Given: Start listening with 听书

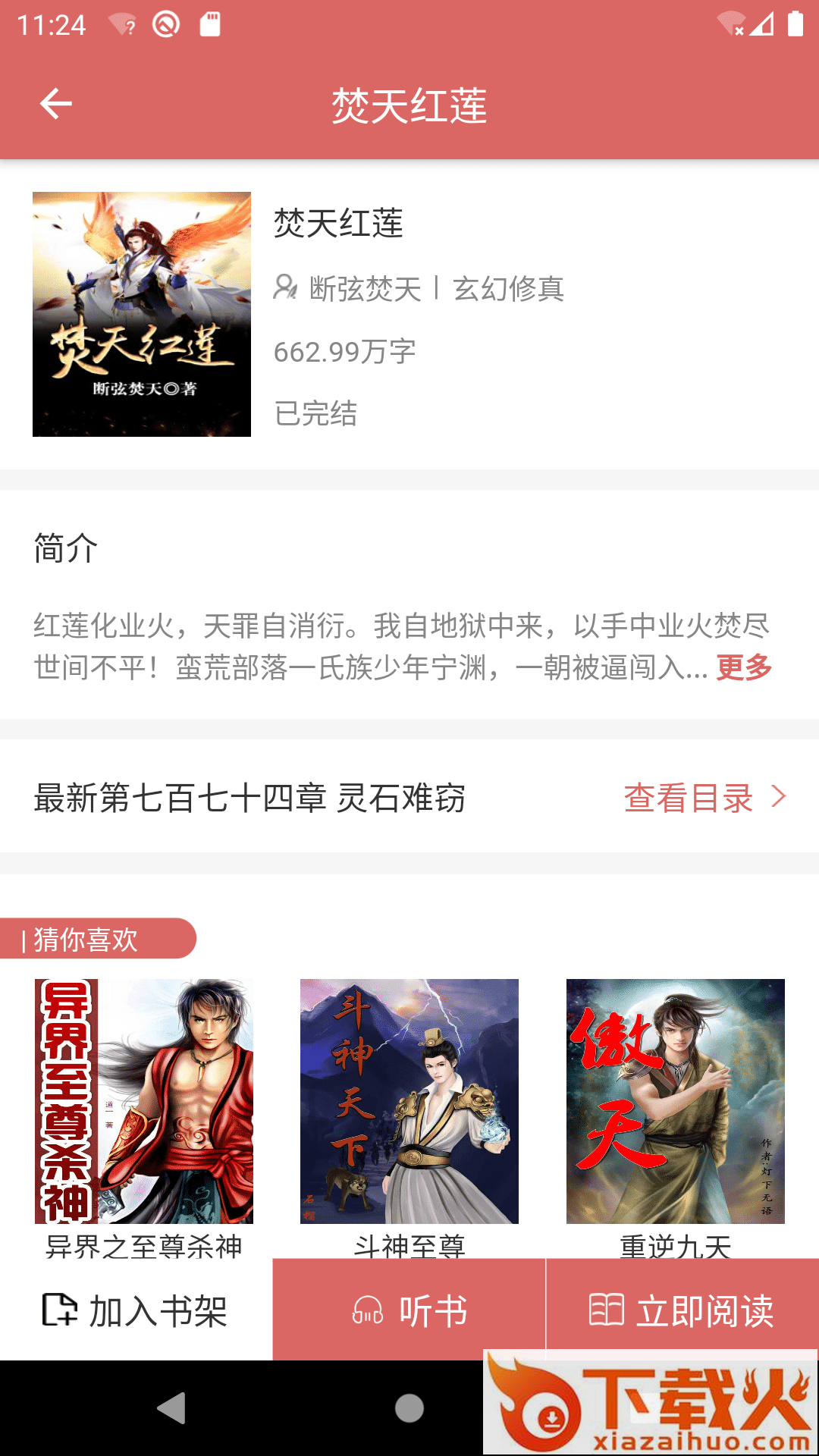Looking at the screenshot, I should pyautogui.click(x=409, y=1310).
